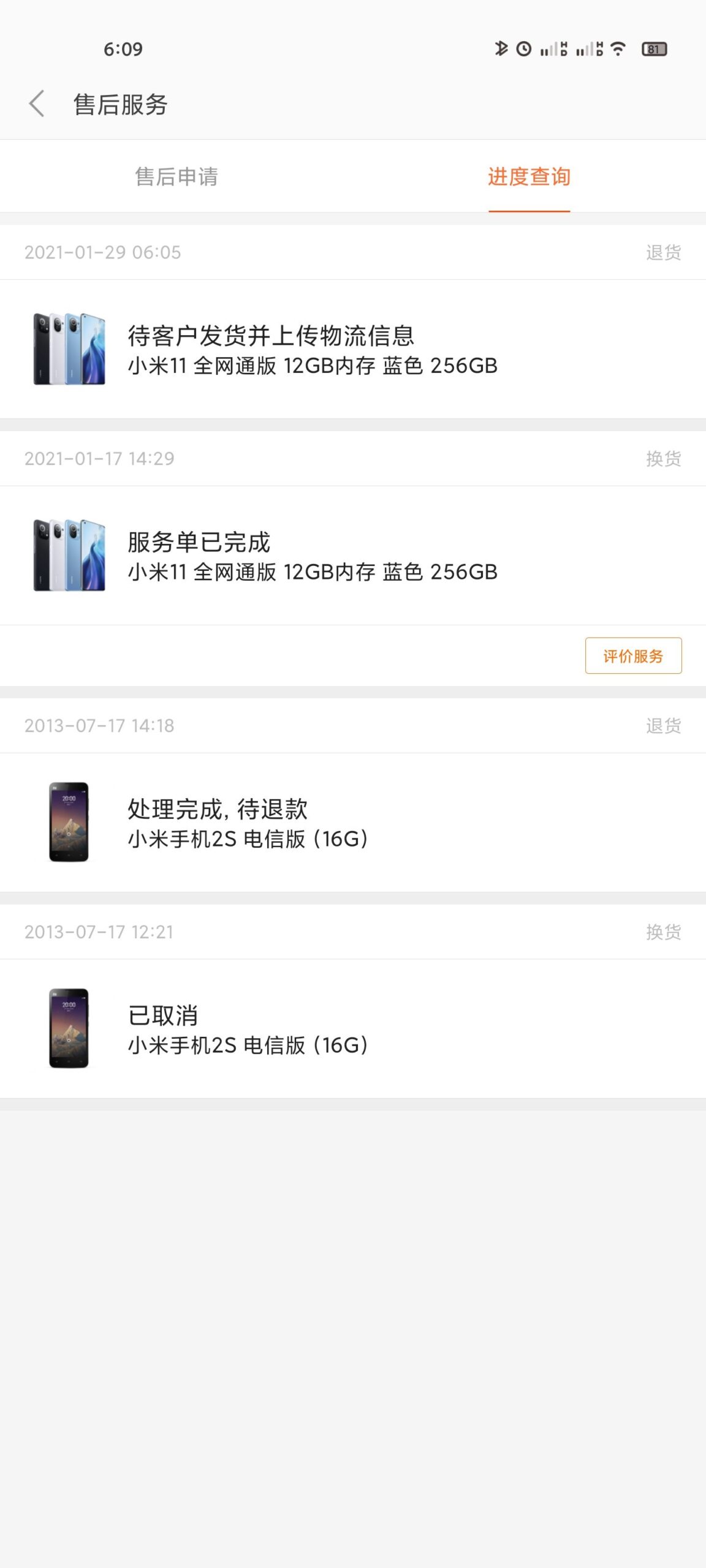
Task: Switch to the 售后申请 tab
Action: coord(176,176)
